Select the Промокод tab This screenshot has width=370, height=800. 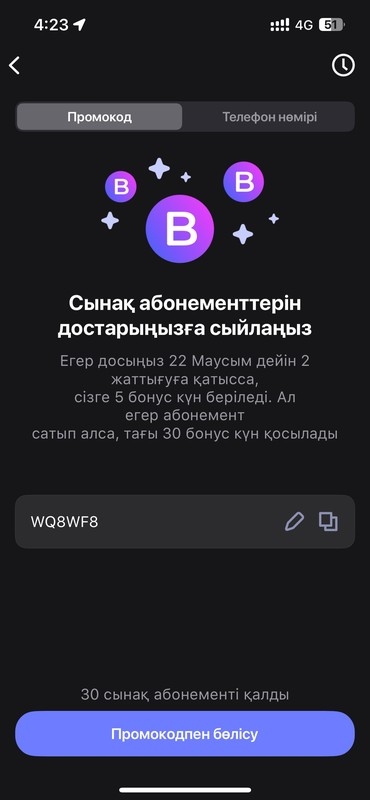[x=100, y=117]
